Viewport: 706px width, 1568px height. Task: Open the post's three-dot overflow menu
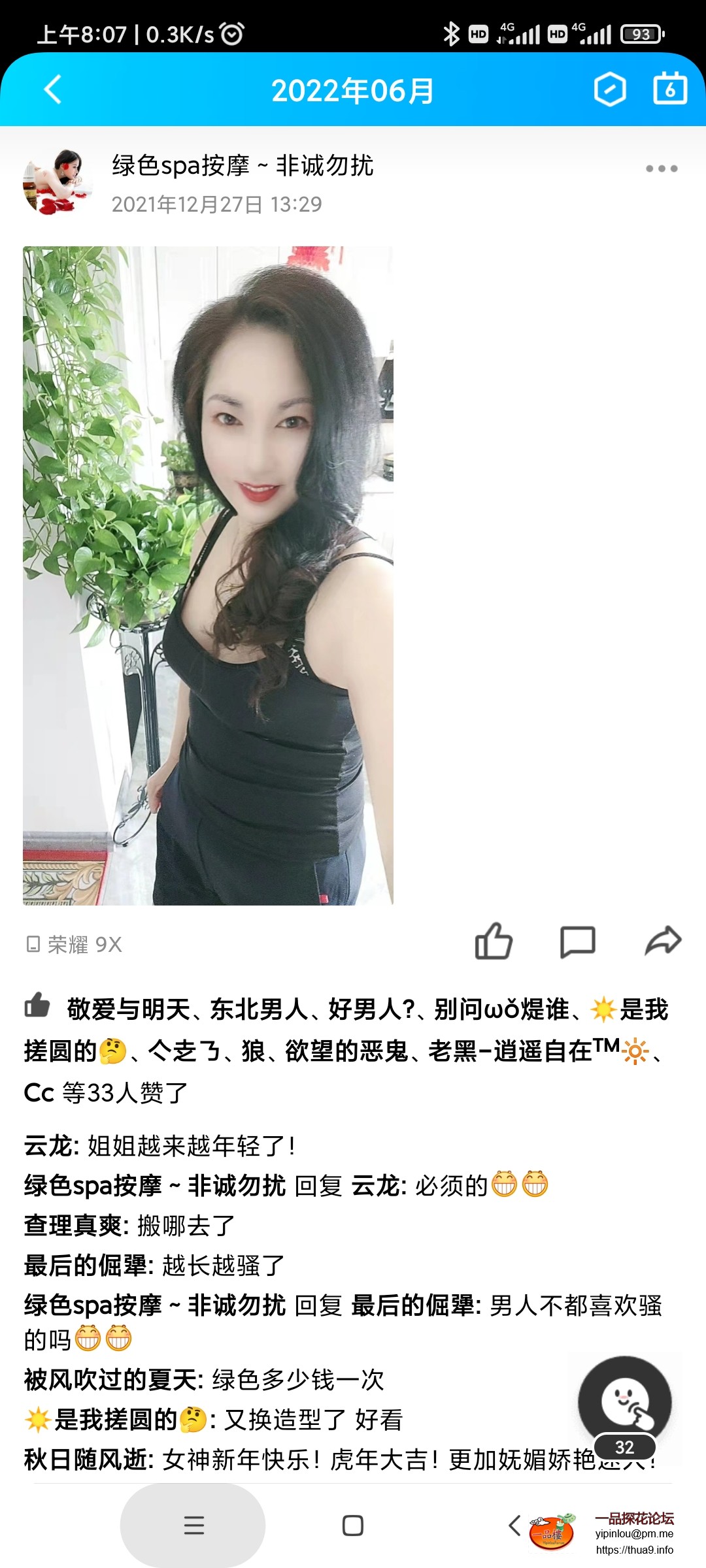coord(661,169)
